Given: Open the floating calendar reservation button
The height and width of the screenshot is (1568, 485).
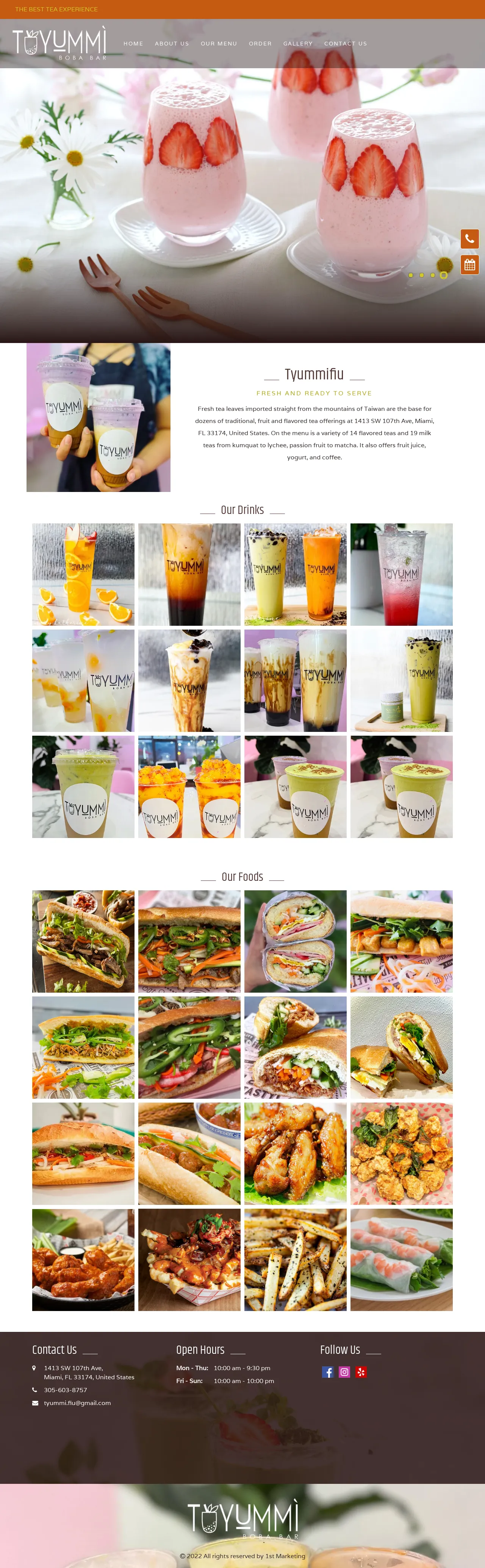Looking at the screenshot, I should [469, 265].
